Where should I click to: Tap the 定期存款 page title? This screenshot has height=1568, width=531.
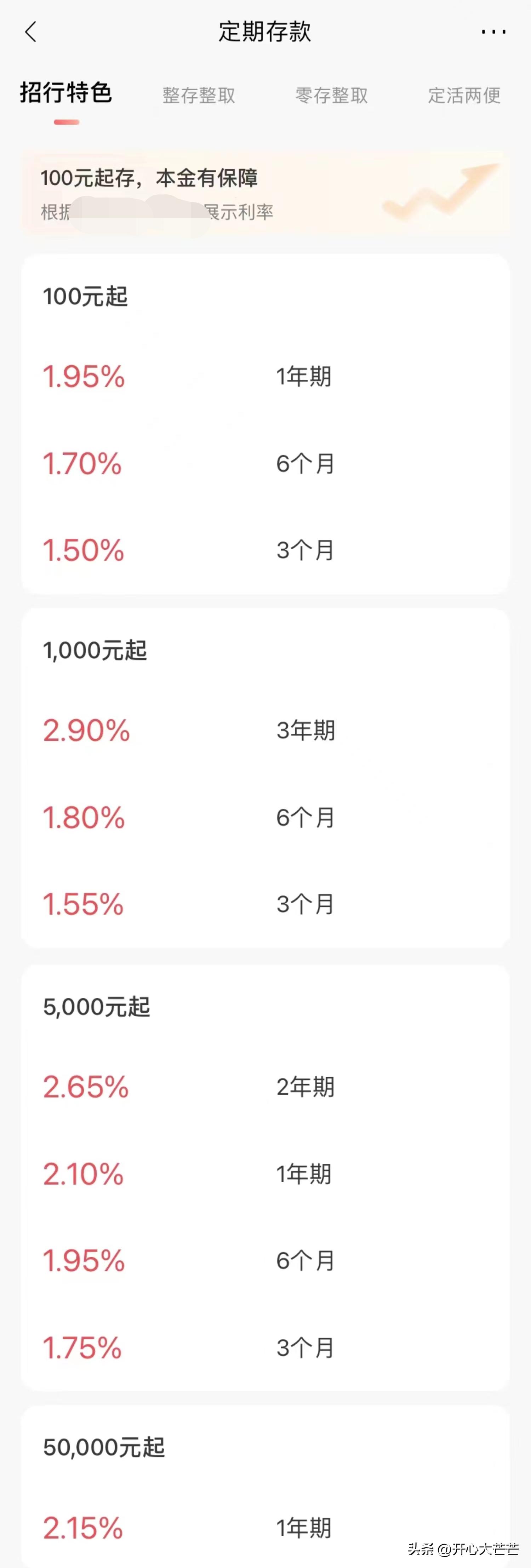(265, 32)
